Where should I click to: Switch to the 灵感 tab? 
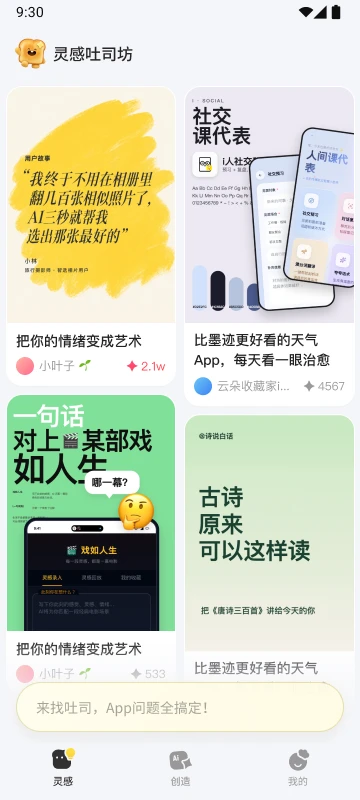(x=63, y=767)
